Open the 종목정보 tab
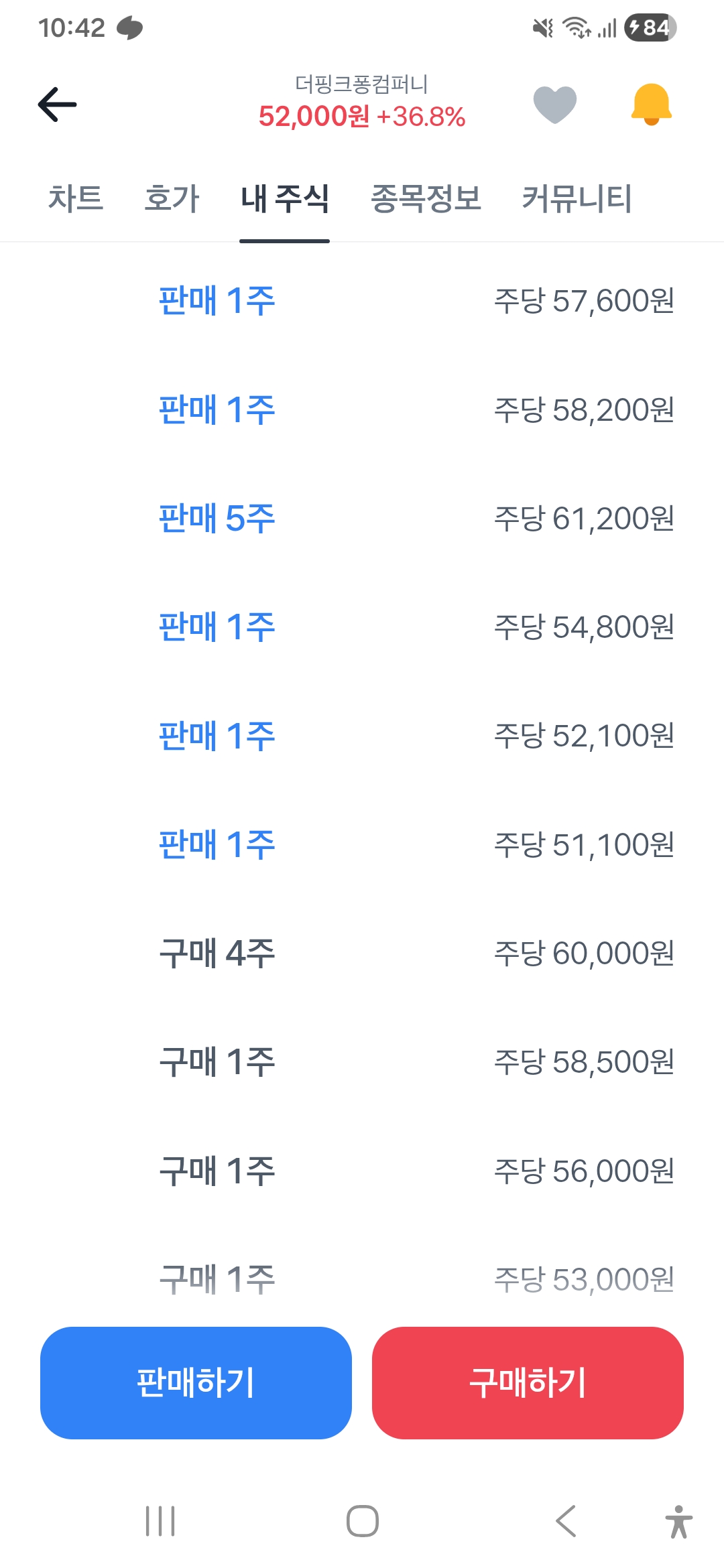The image size is (724, 1568). (x=426, y=199)
